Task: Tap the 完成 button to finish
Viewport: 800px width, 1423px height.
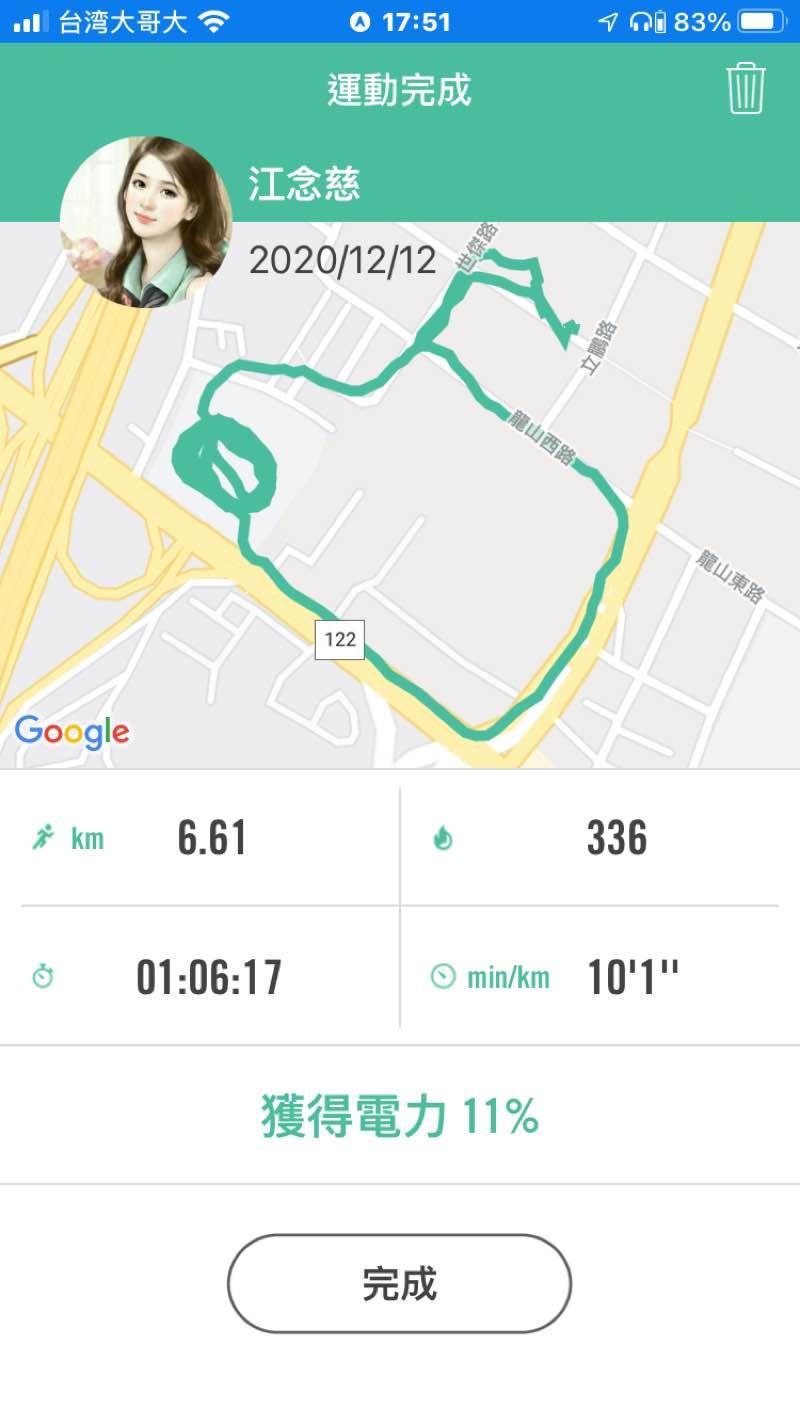Action: 399,1283
